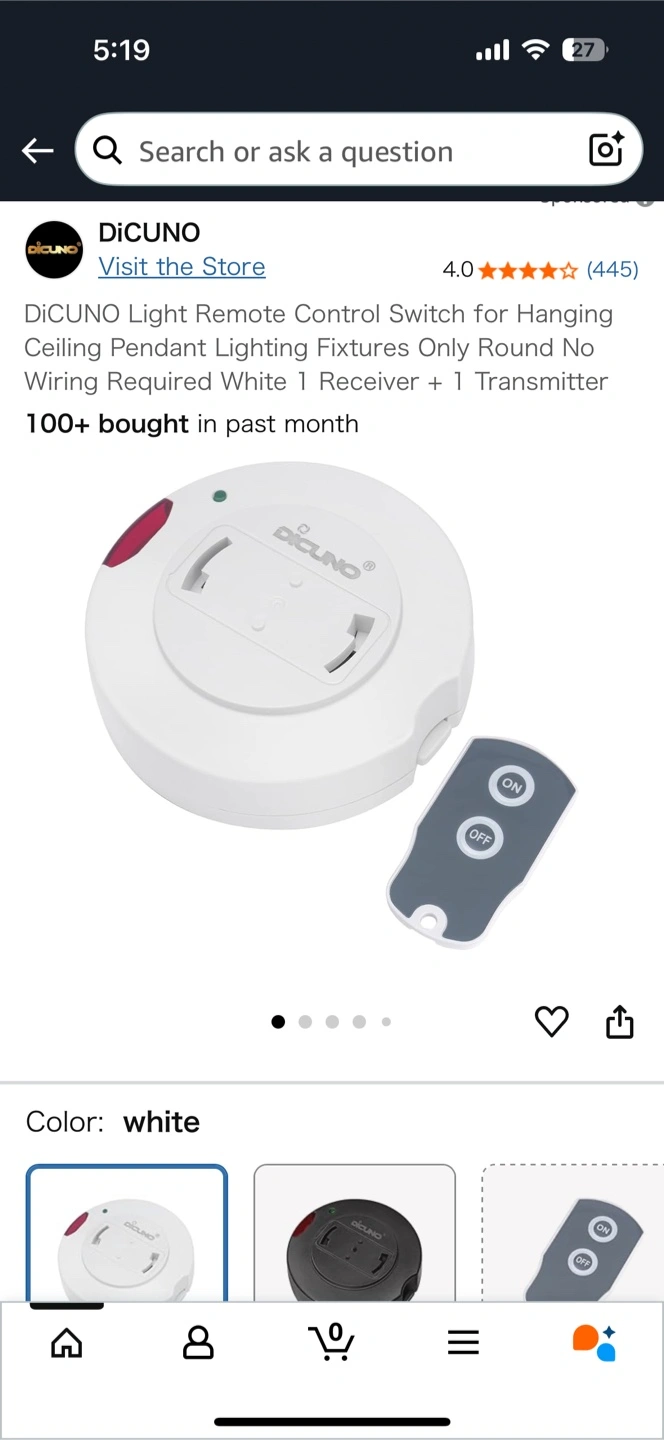Tap the search or ask a question field

coord(330,151)
